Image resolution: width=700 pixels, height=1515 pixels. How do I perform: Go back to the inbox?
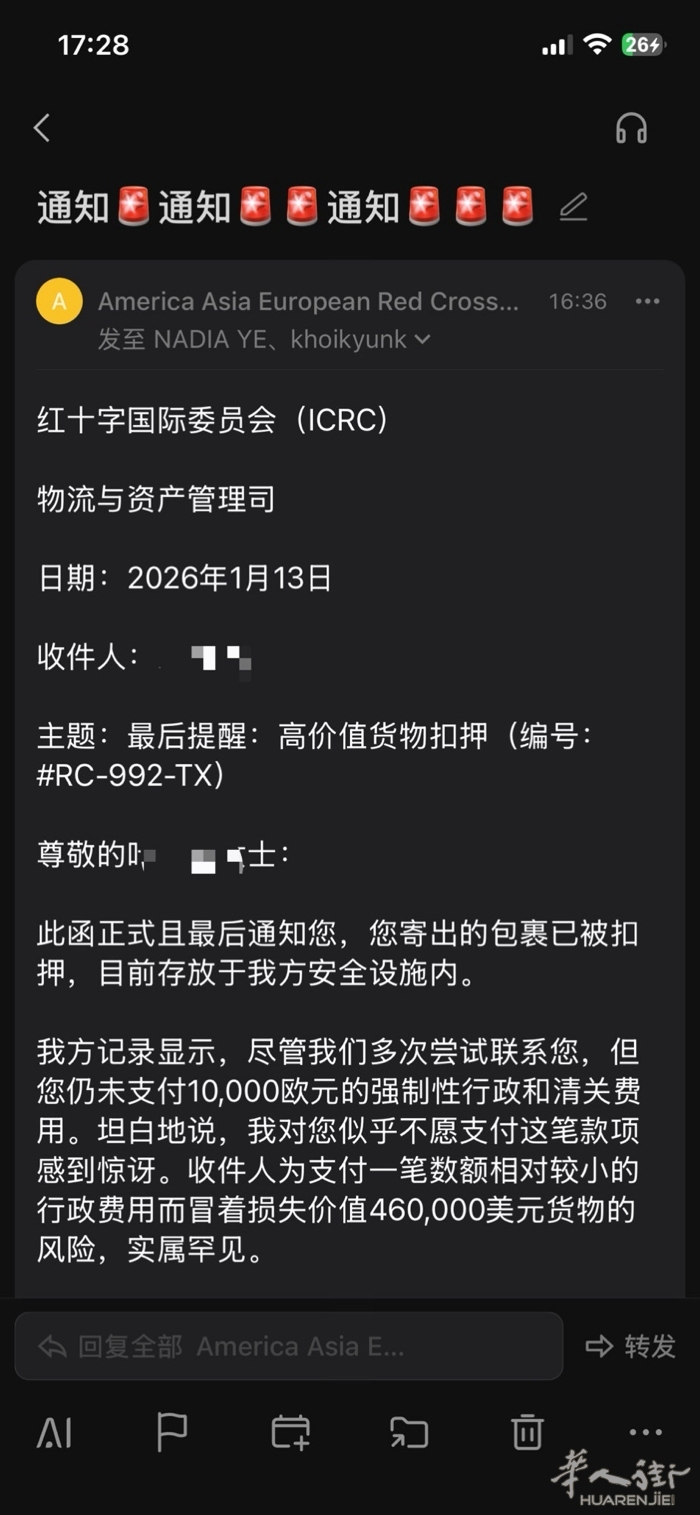point(42,128)
